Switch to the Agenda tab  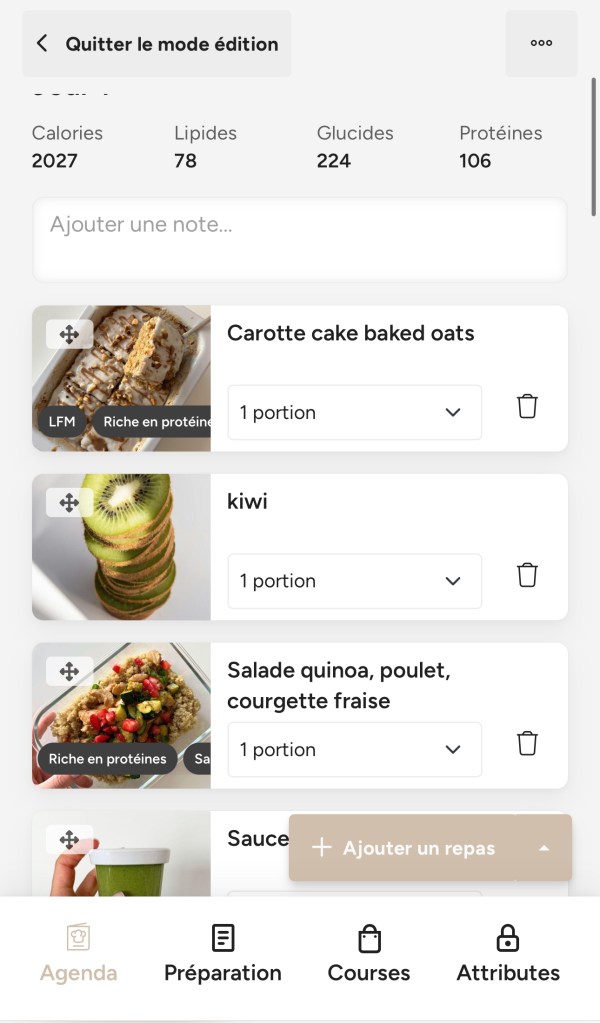coord(78,954)
